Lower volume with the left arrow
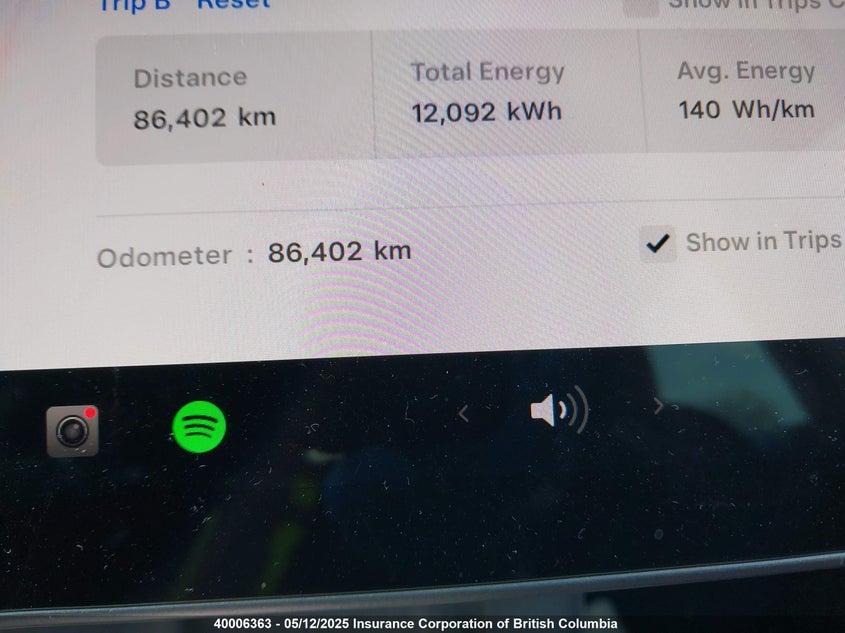 (x=463, y=414)
